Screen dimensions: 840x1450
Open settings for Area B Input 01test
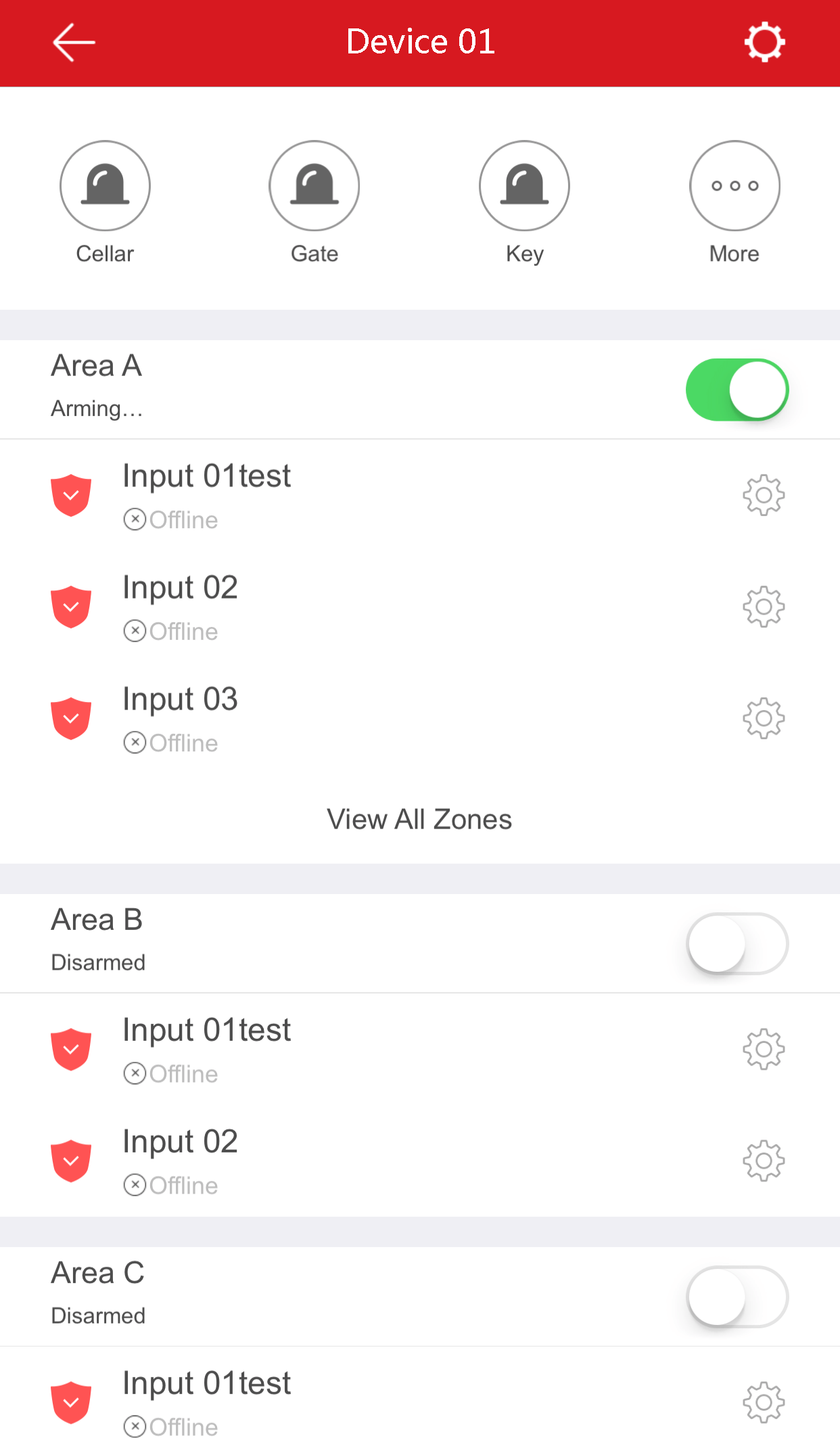coord(764,1049)
